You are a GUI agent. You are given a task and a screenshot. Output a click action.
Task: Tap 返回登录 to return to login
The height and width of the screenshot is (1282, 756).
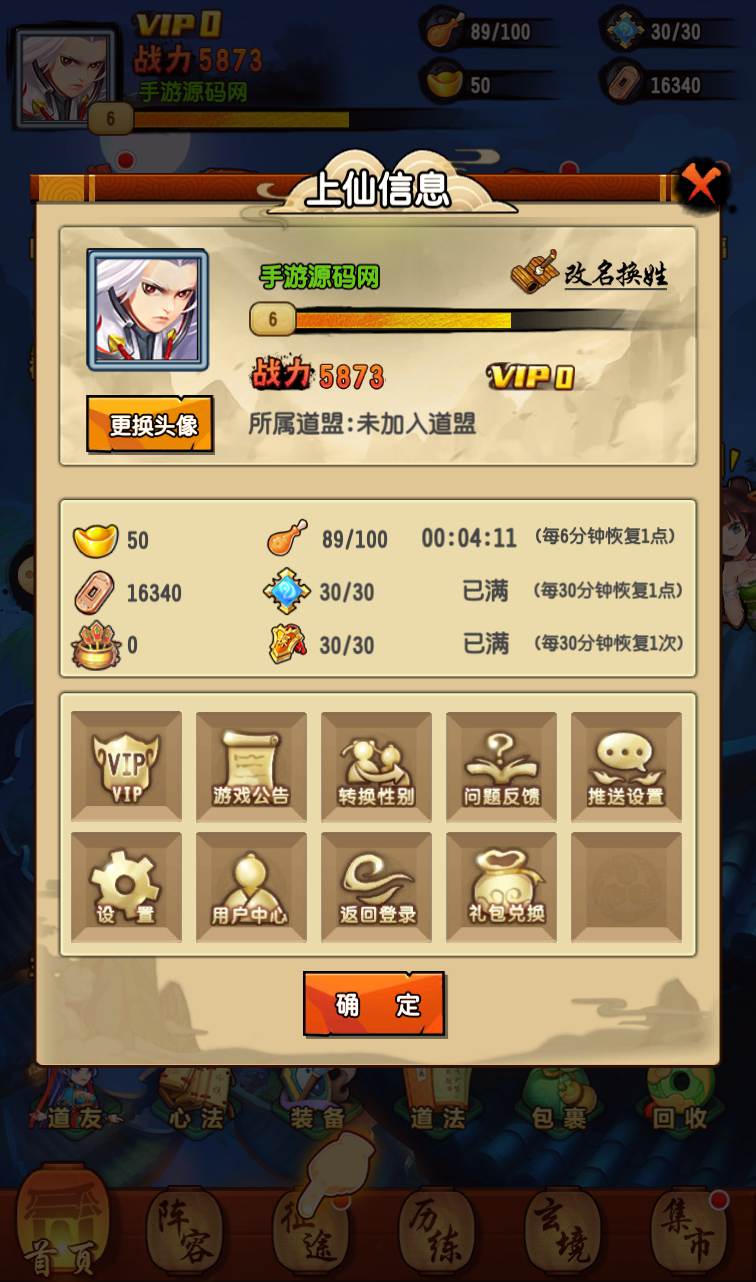376,886
